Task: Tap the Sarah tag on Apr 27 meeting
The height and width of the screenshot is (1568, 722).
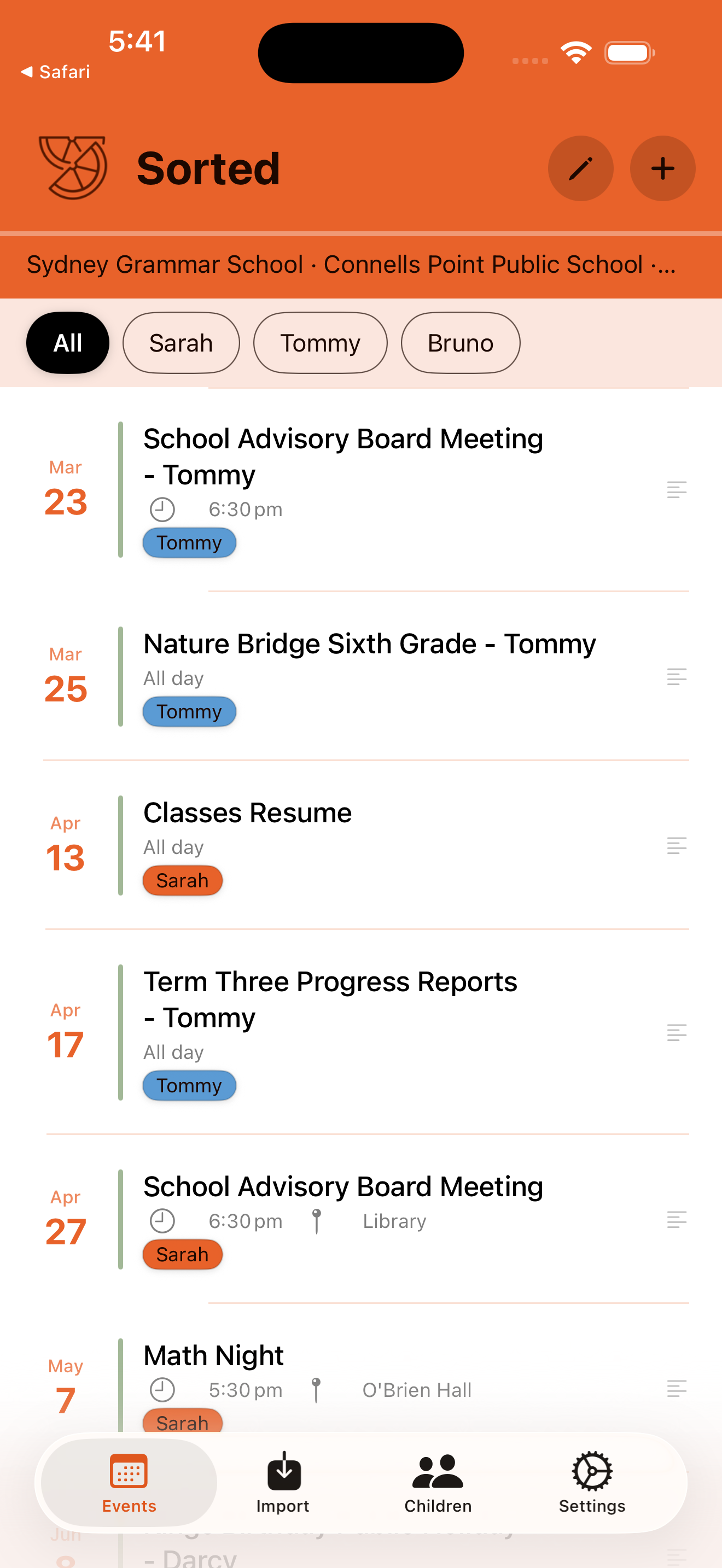Action: click(182, 1254)
